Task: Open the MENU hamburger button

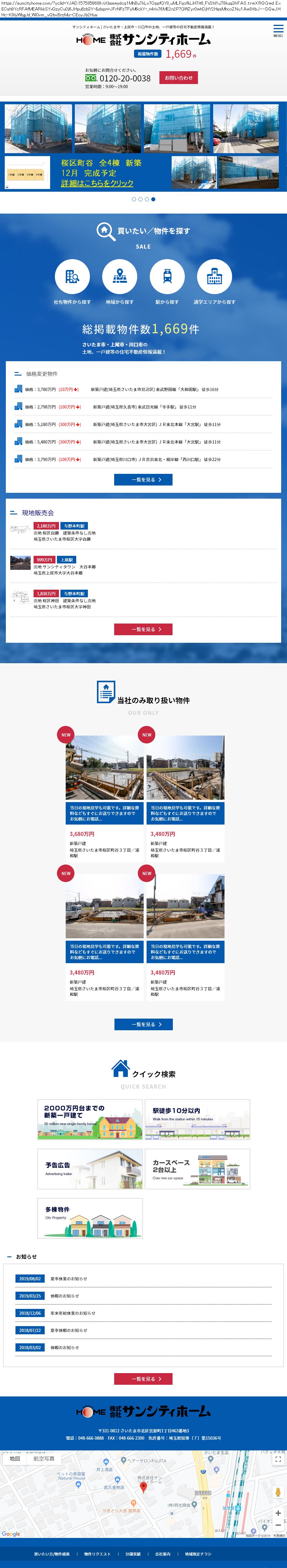Action: coord(278,30)
